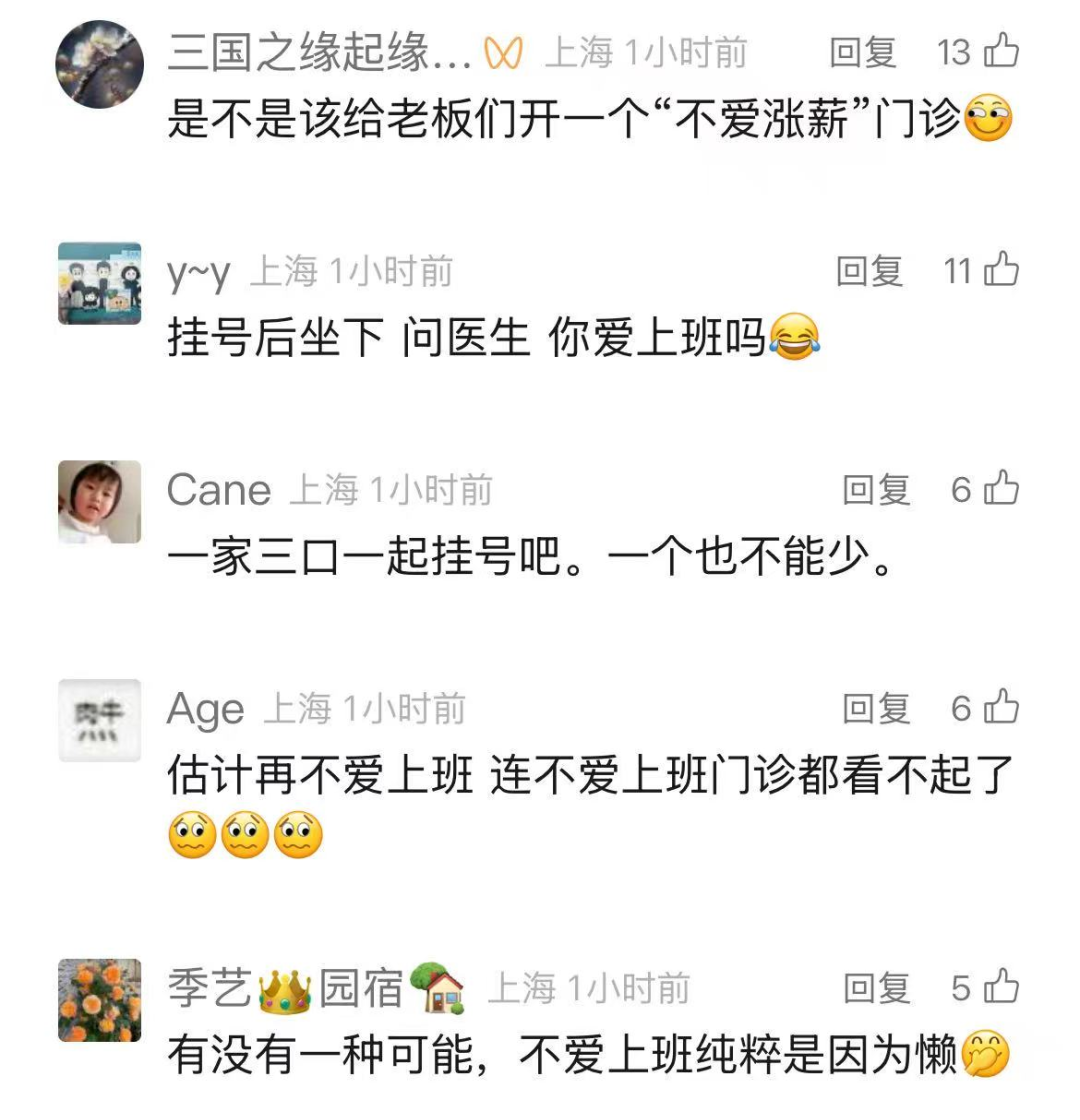Viewport: 1080px width, 1120px height.
Task: Open 季艺园宿's flower avatar profile
Action: click(x=100, y=1000)
